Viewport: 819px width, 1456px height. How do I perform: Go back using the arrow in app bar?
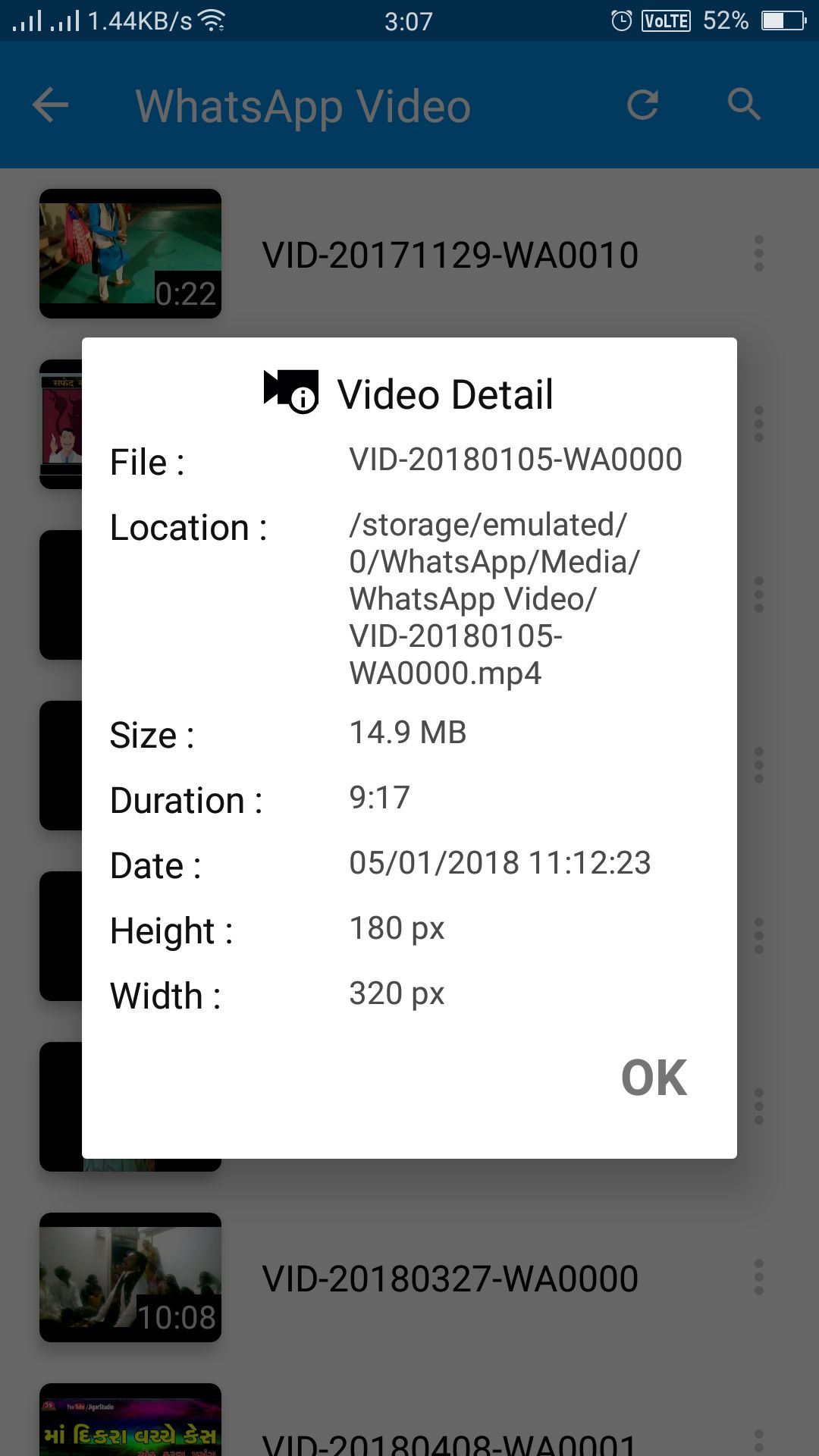(x=51, y=105)
